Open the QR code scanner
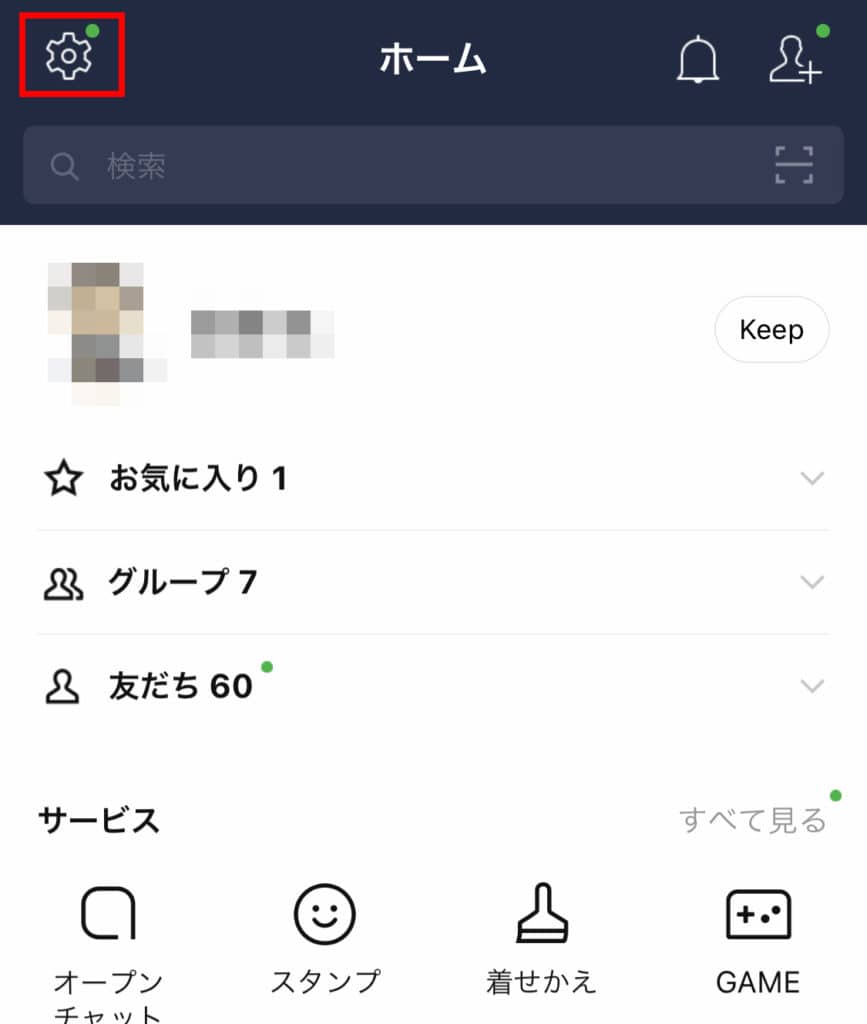The image size is (867, 1024). [794, 166]
